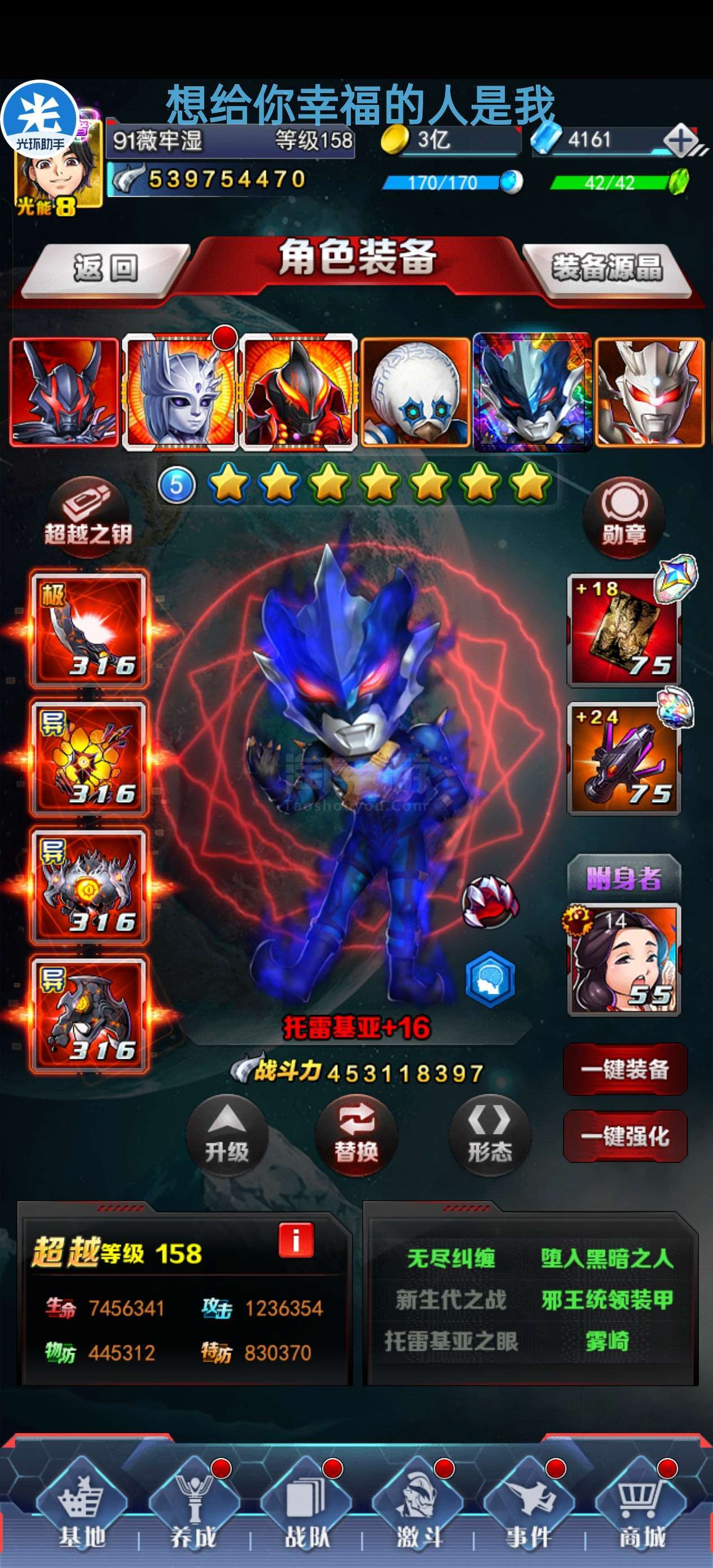Open the 附身者 character card
Screen dimensions: 713x1568
[x=623, y=960]
